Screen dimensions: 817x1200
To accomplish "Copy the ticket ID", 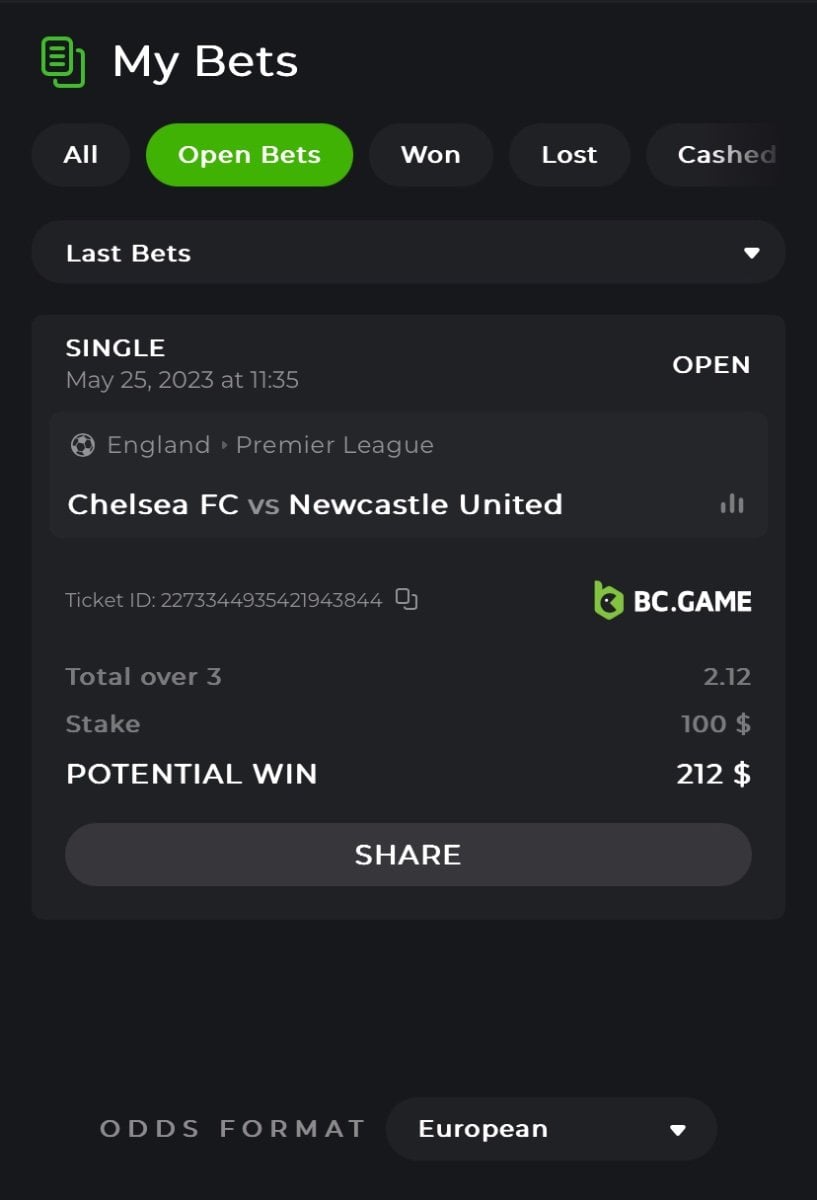I will pos(406,599).
